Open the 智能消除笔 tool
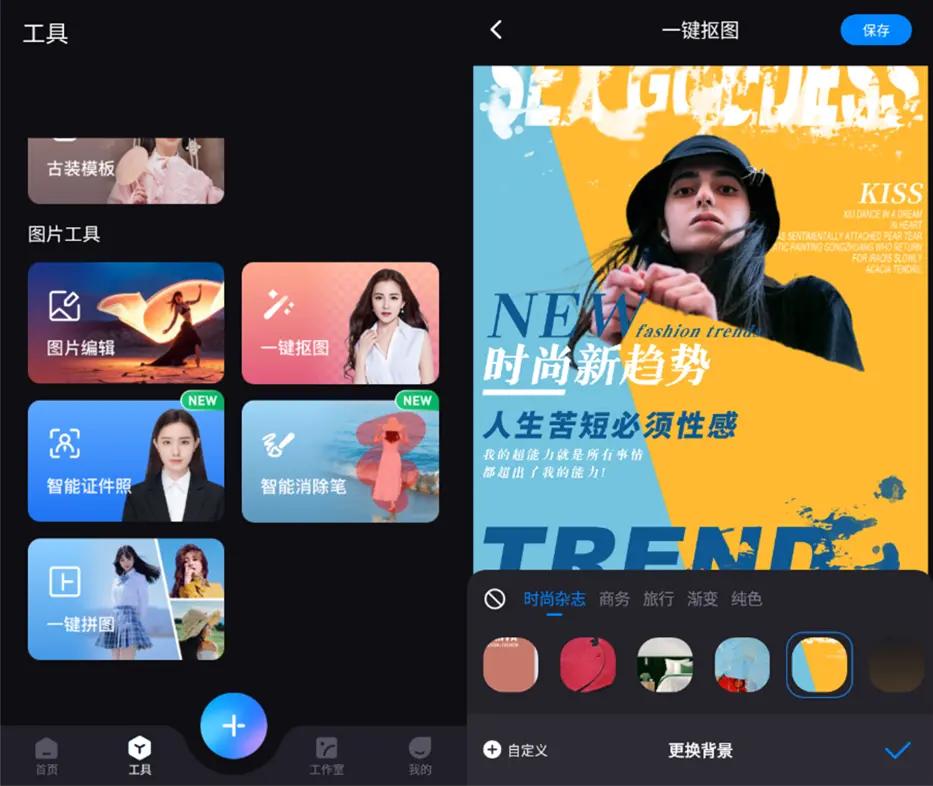The height and width of the screenshot is (786, 933). pos(340,461)
